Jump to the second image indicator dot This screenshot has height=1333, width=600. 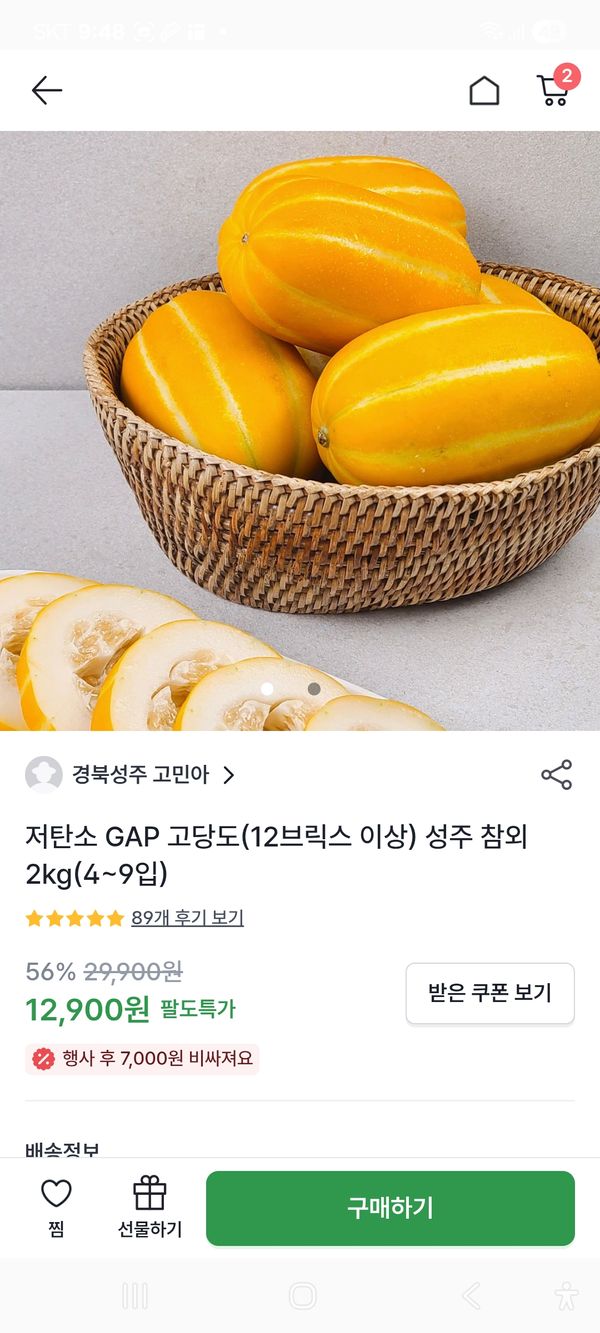tap(314, 689)
